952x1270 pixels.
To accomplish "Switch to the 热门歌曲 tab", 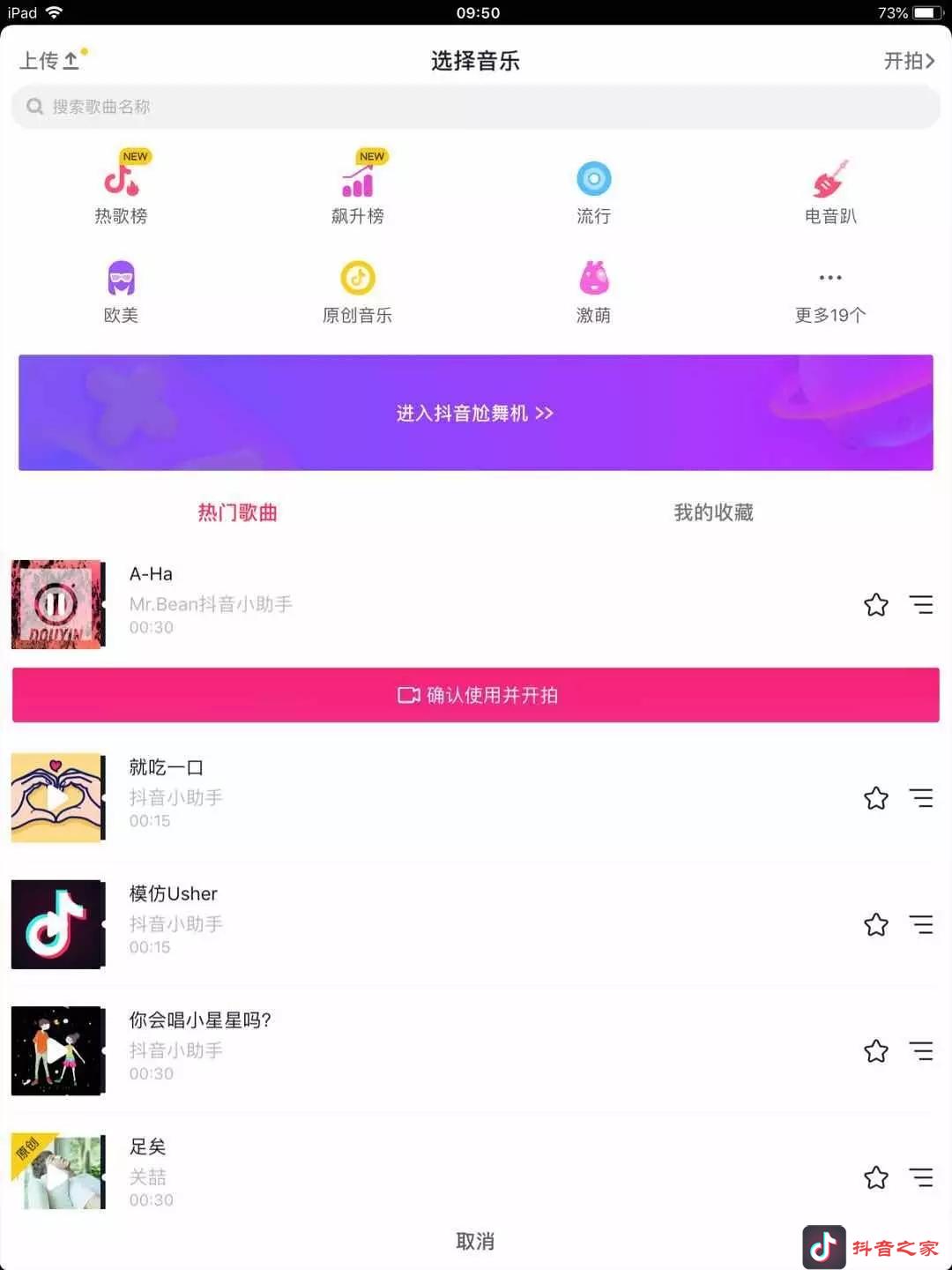I will click(x=236, y=512).
